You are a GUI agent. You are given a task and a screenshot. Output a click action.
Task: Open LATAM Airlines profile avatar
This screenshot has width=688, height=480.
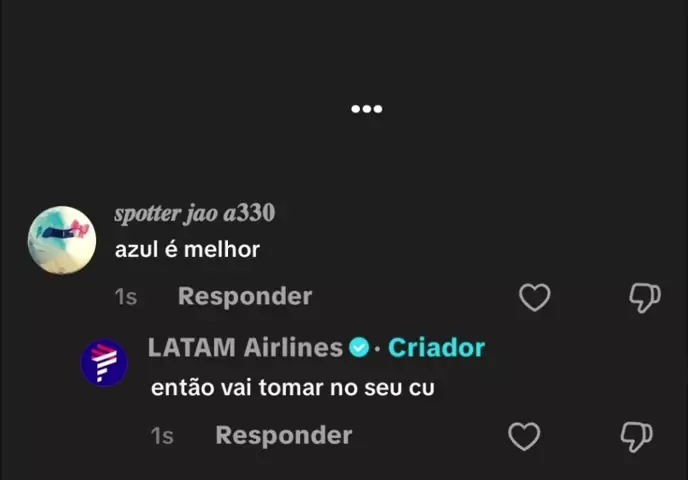[x=103, y=363]
